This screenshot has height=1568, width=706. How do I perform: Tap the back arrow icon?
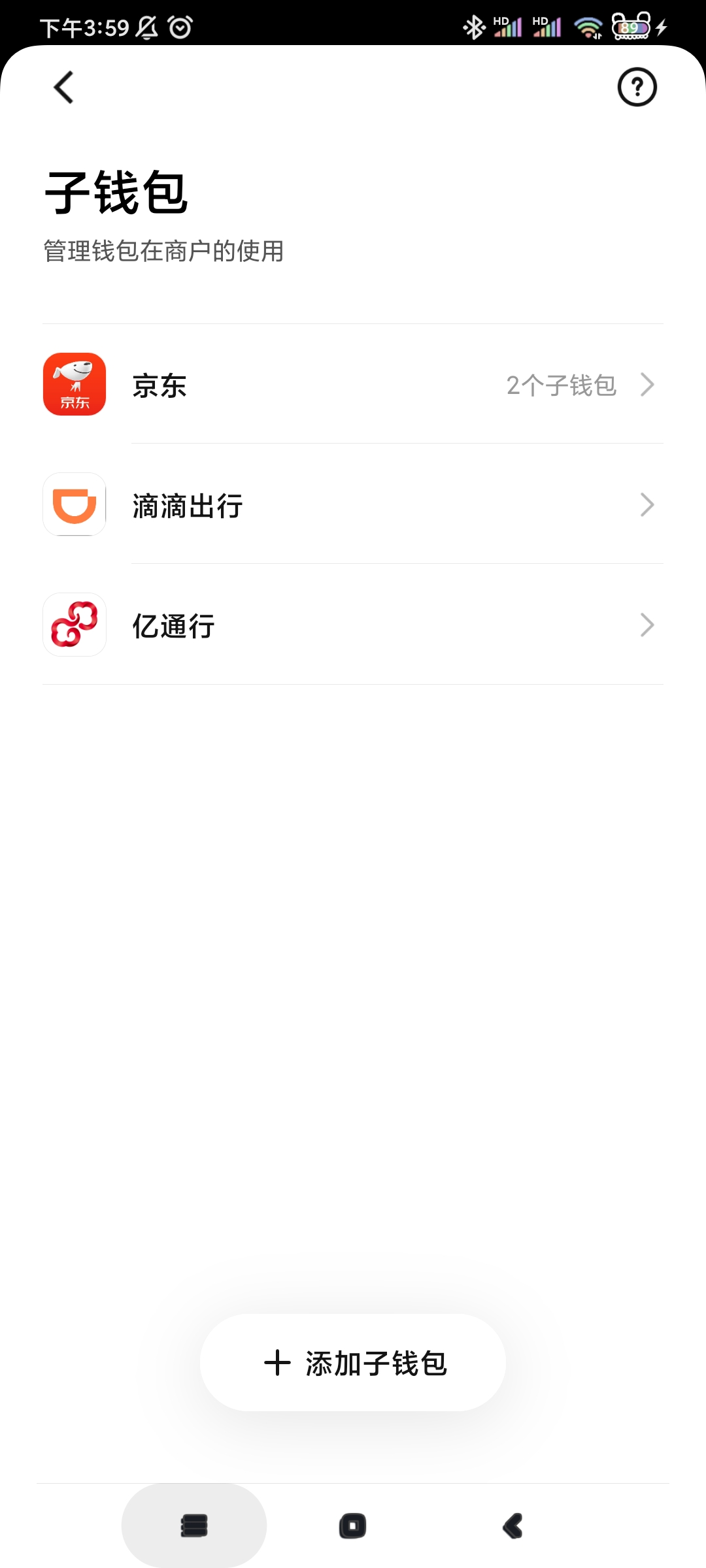click(62, 87)
